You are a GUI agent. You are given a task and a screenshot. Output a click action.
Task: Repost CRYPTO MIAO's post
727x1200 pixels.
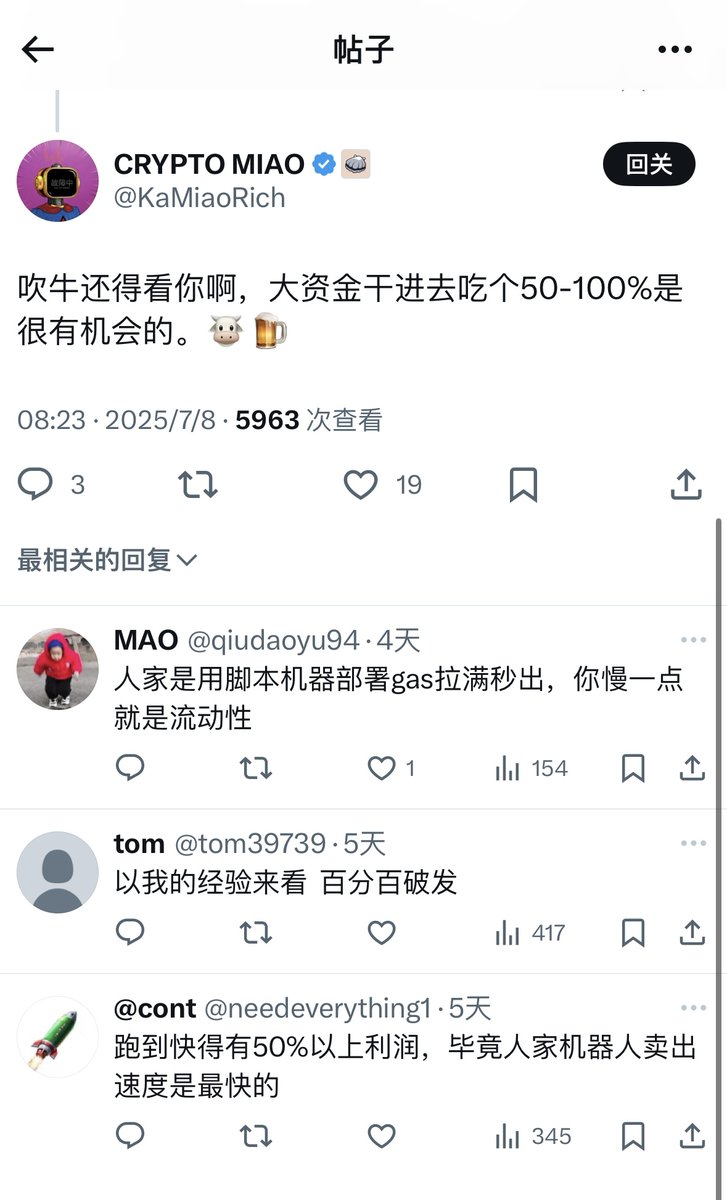[197, 485]
